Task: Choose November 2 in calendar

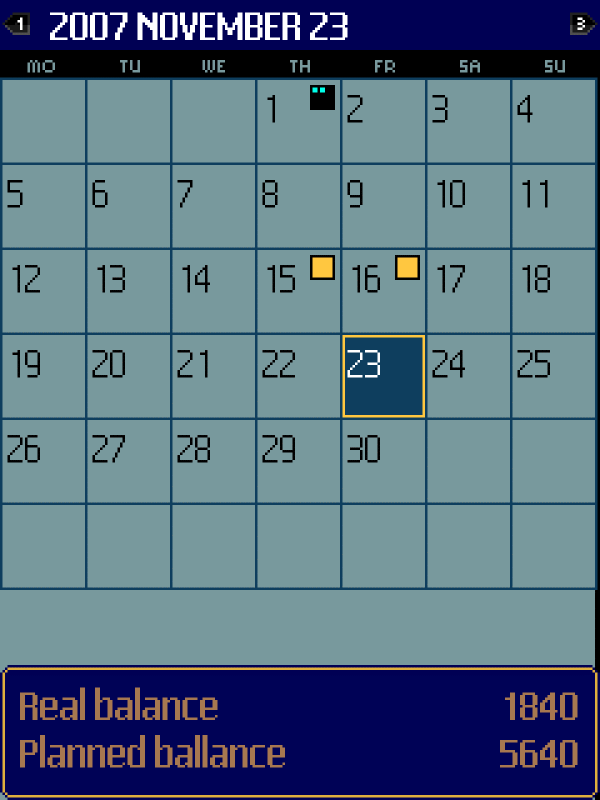Action: click(383, 122)
